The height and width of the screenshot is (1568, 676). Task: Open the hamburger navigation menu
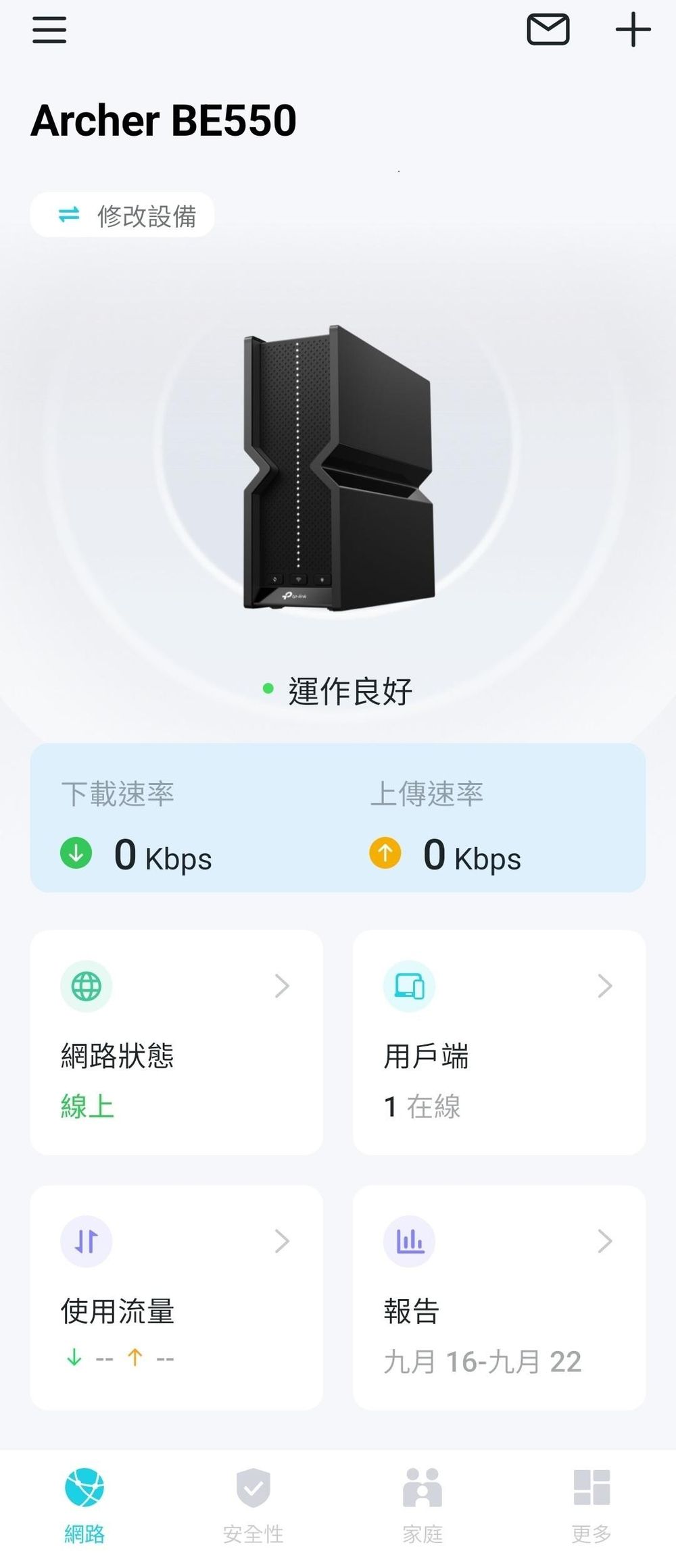click(48, 30)
